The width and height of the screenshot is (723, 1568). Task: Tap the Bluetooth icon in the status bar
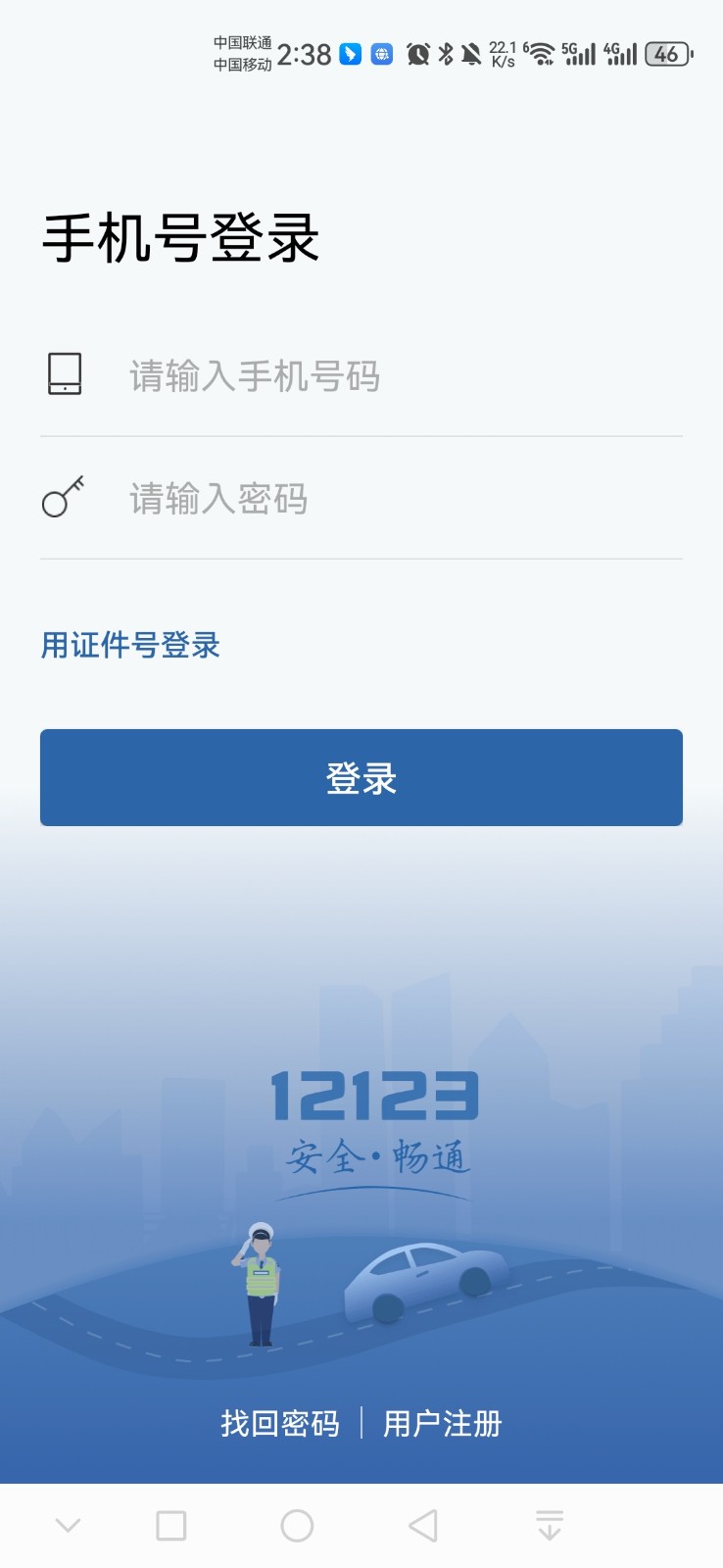coord(446,55)
